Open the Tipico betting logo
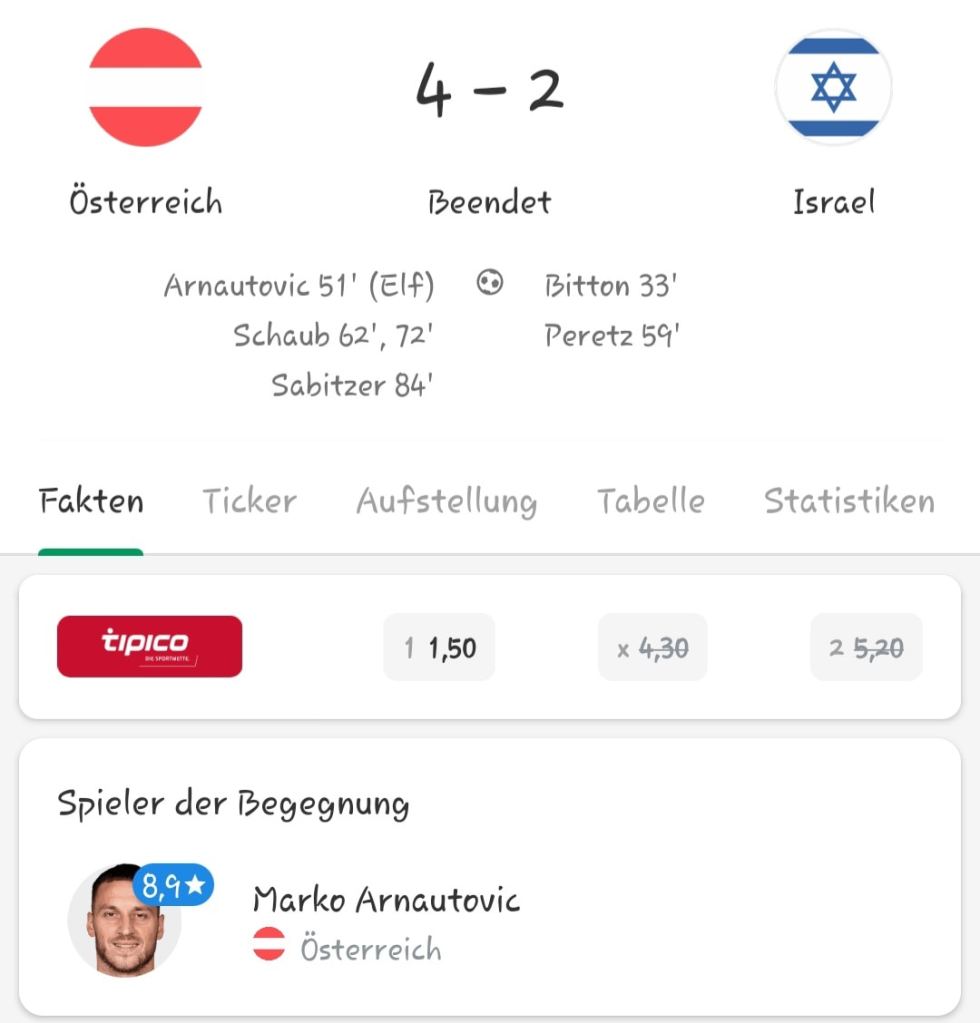 coord(149,646)
